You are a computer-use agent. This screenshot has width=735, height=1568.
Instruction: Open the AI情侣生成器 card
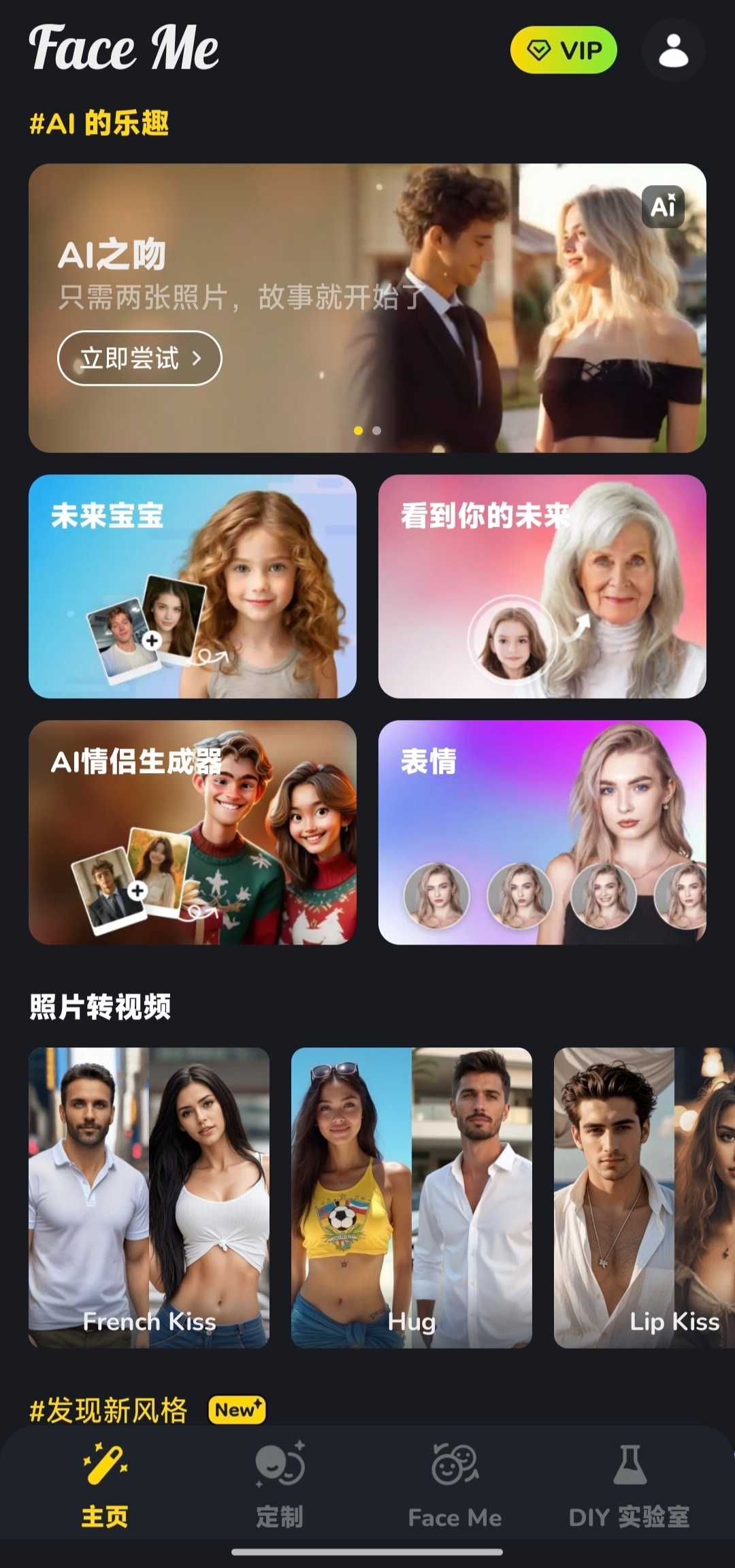click(x=193, y=832)
